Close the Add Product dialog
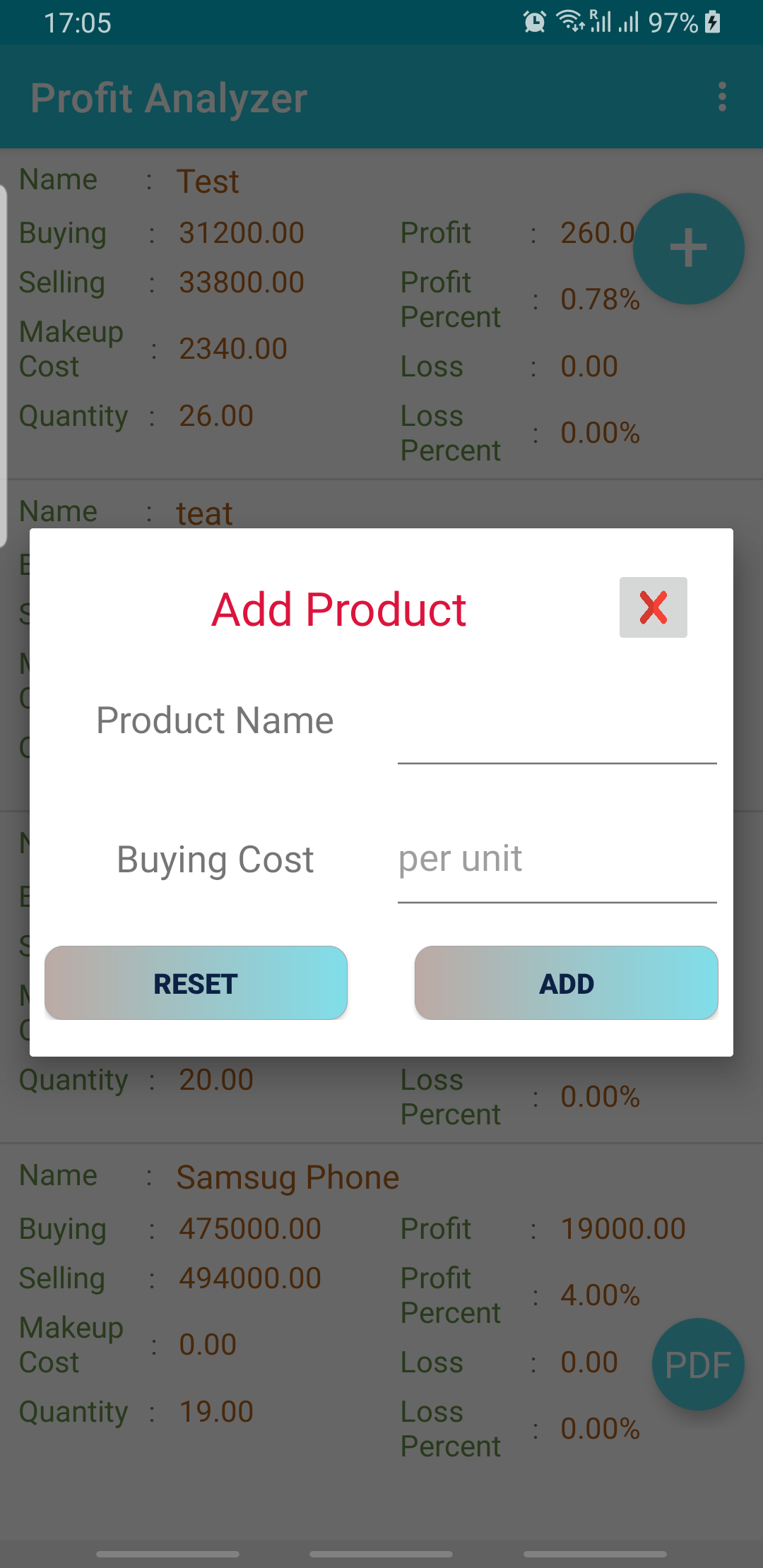This screenshot has width=763, height=1568. click(x=653, y=607)
